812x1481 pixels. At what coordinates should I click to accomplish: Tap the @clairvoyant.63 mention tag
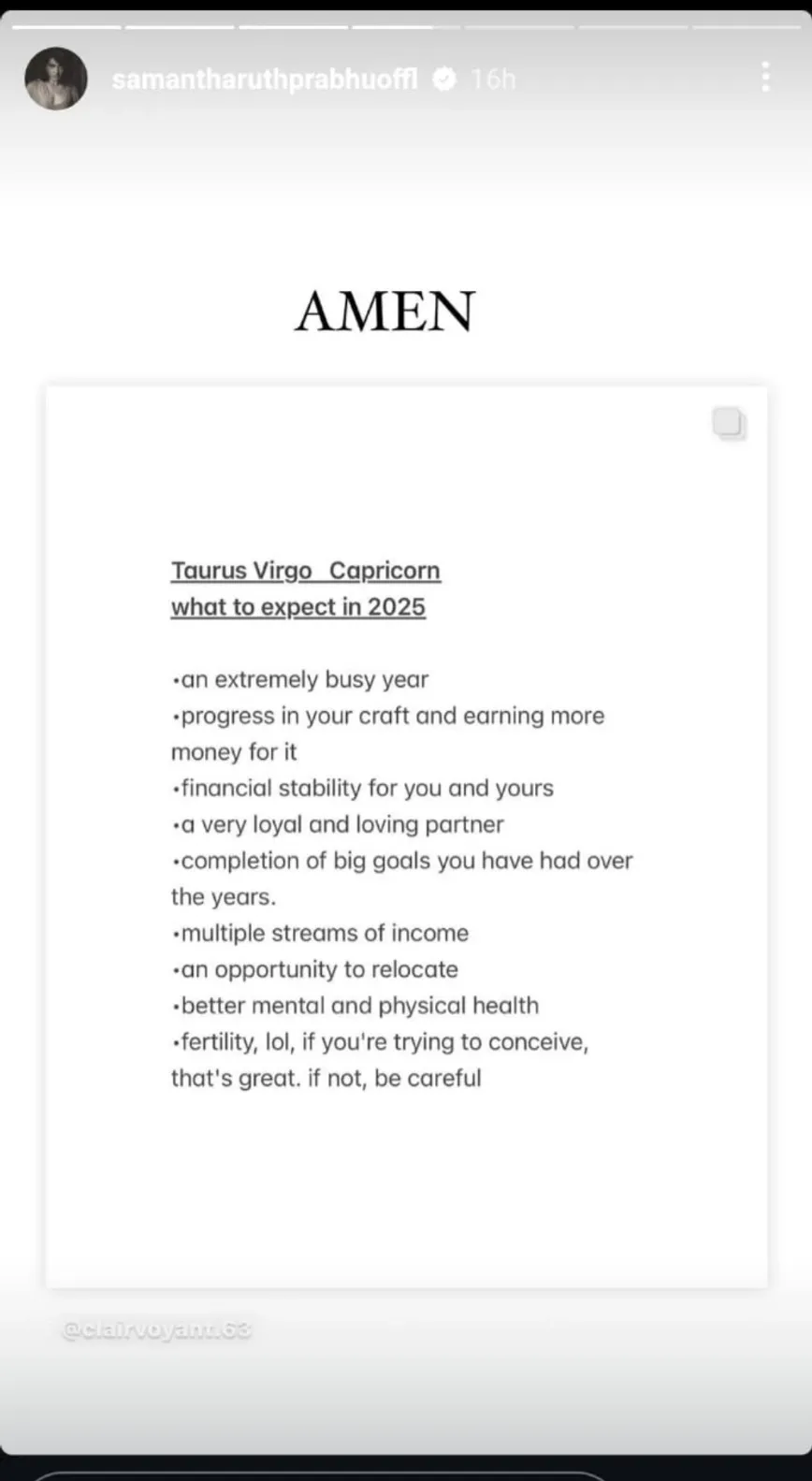[156, 1329]
